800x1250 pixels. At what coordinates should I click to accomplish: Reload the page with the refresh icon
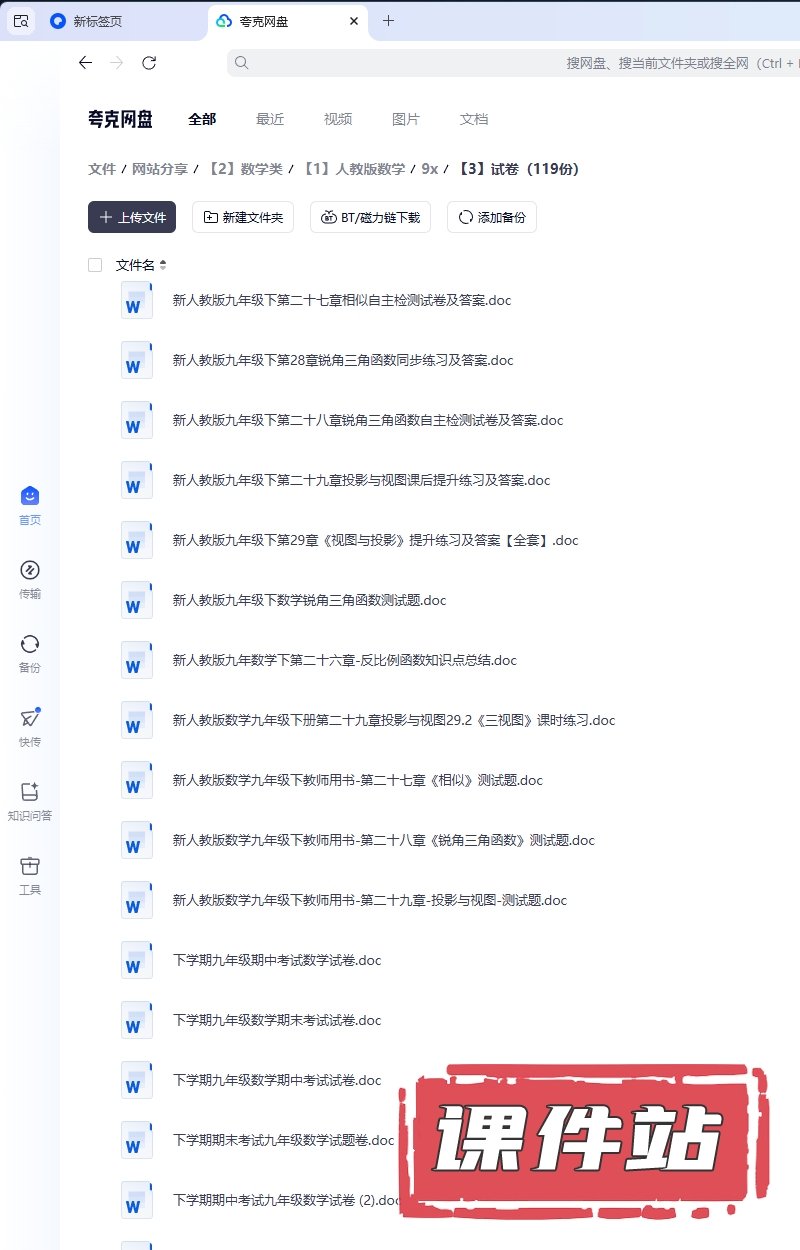(149, 63)
